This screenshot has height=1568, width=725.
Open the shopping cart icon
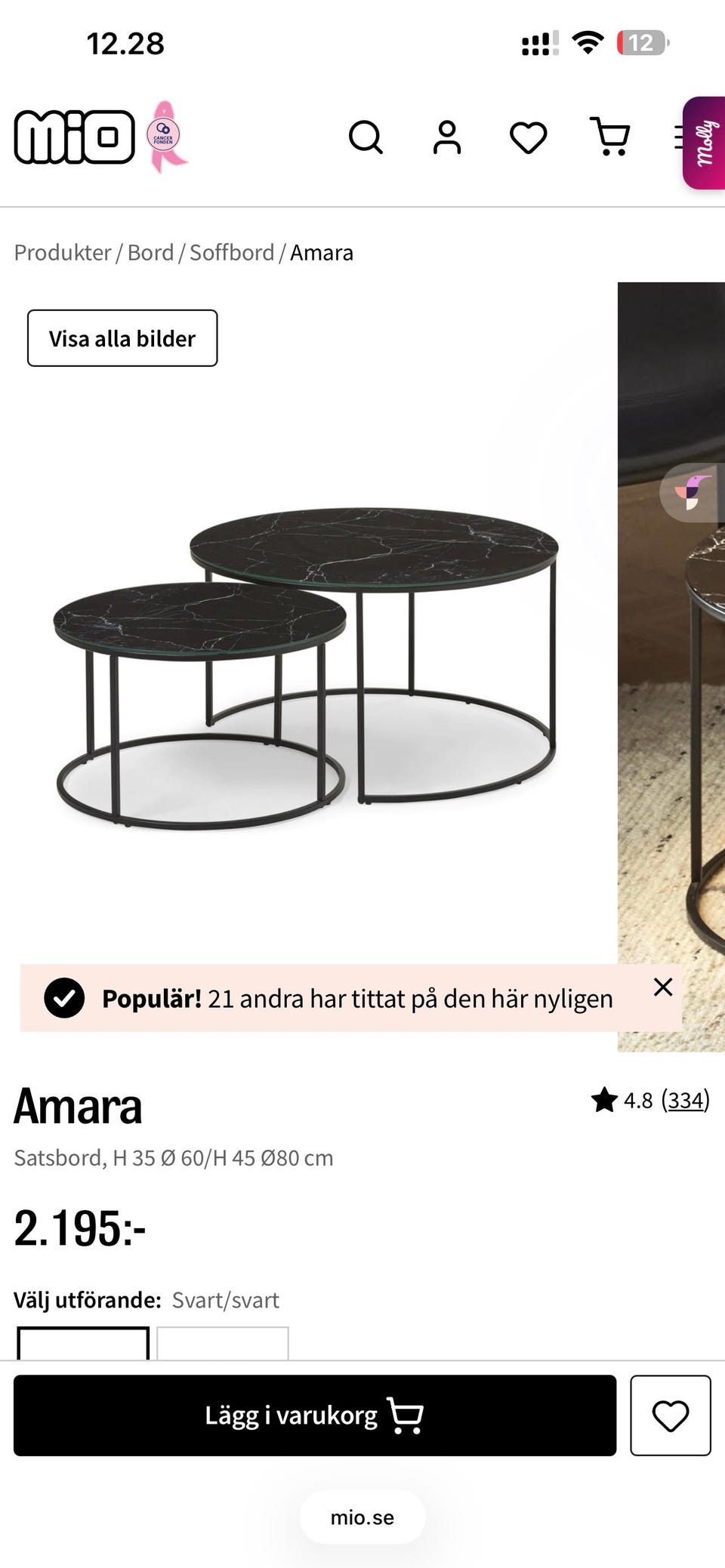pos(609,137)
